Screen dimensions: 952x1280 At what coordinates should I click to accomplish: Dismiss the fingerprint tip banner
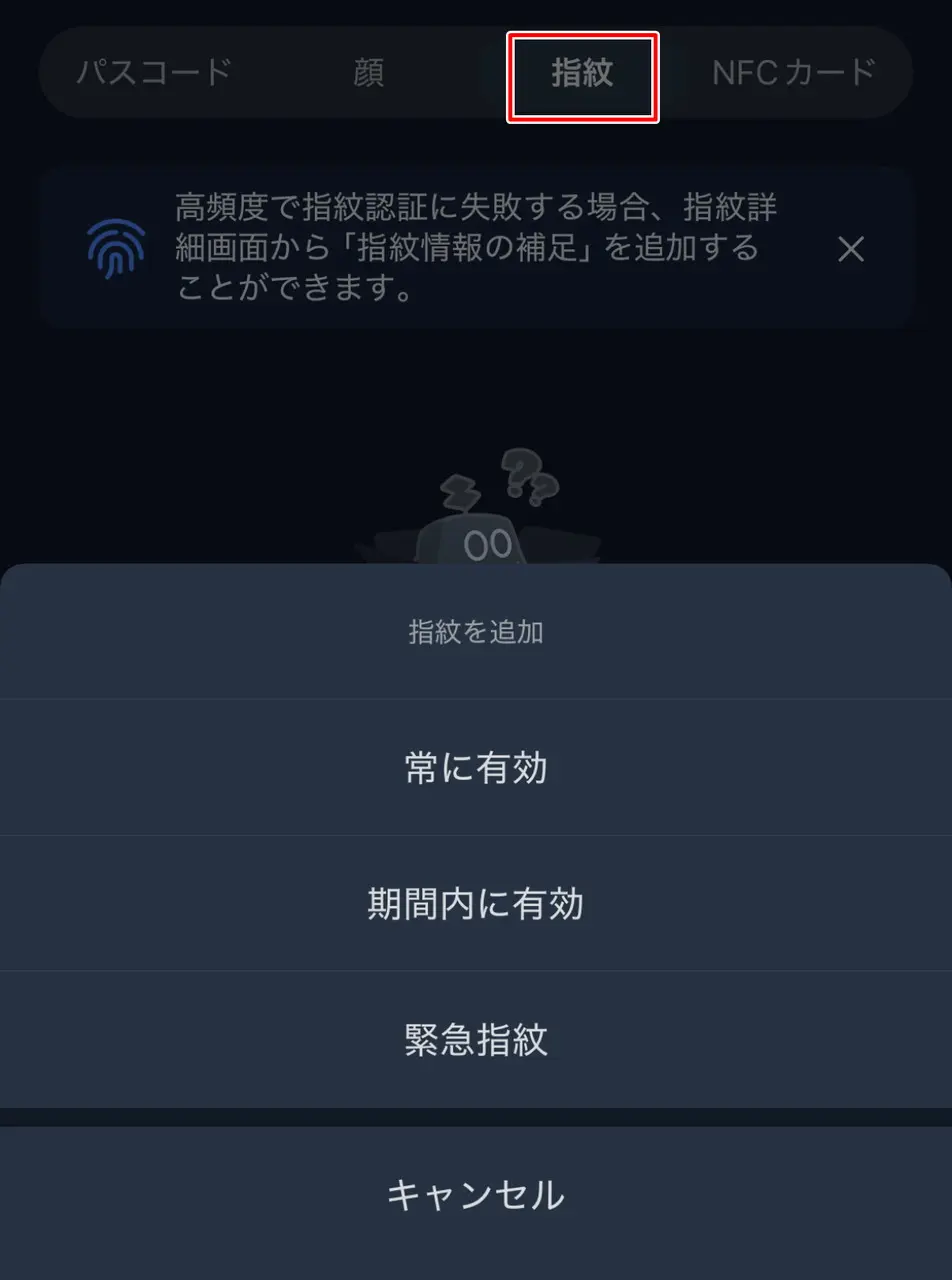(850, 249)
